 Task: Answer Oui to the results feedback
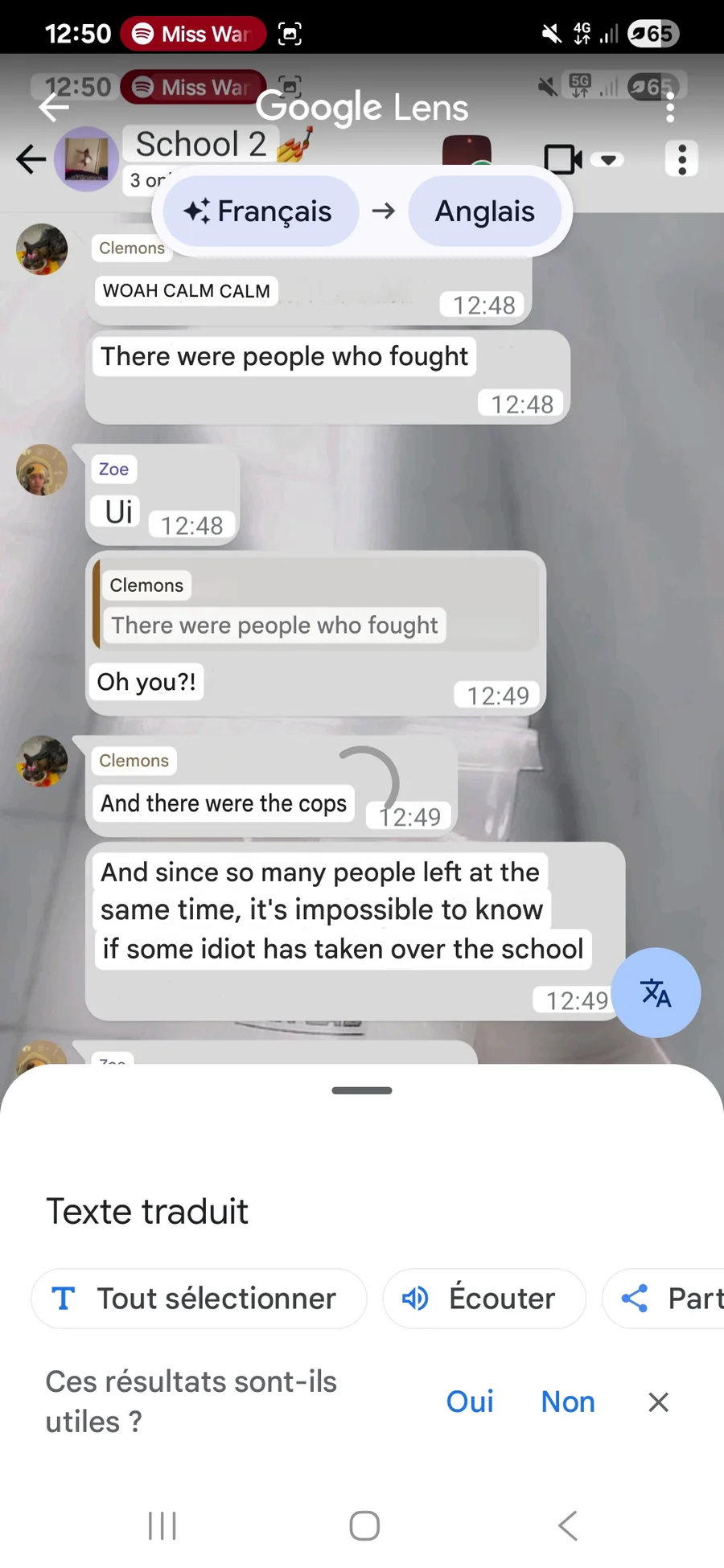click(470, 1402)
